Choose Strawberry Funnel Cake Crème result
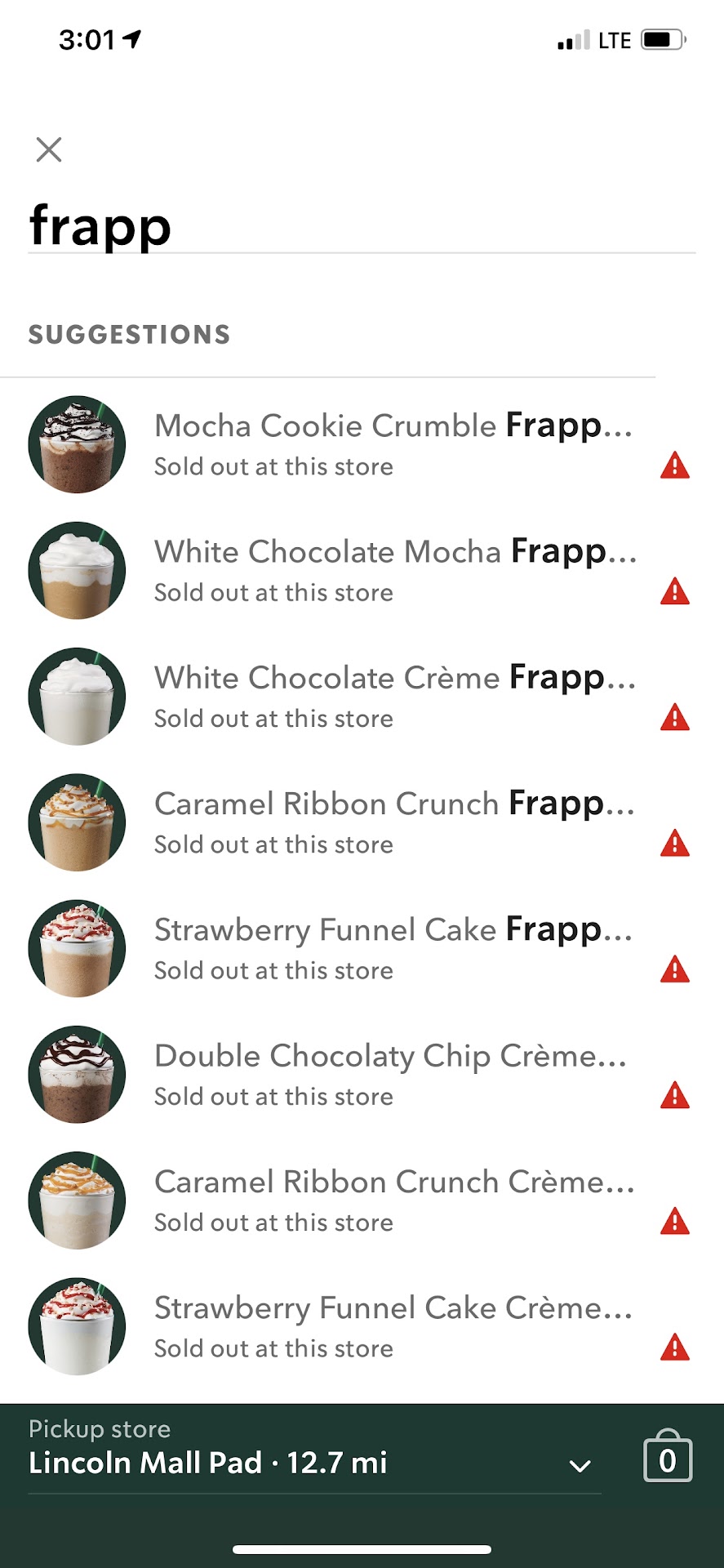 coord(392,1326)
